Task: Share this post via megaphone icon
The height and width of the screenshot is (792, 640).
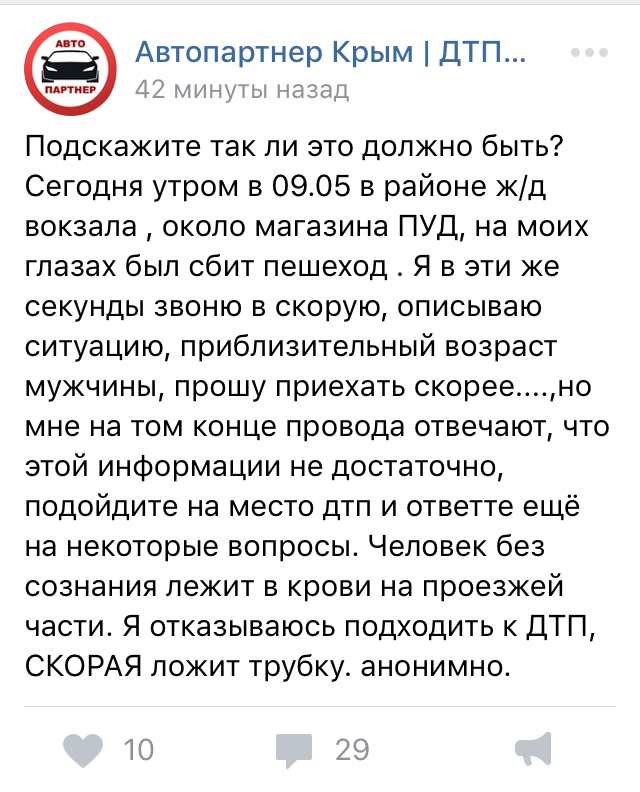Action: [534, 748]
